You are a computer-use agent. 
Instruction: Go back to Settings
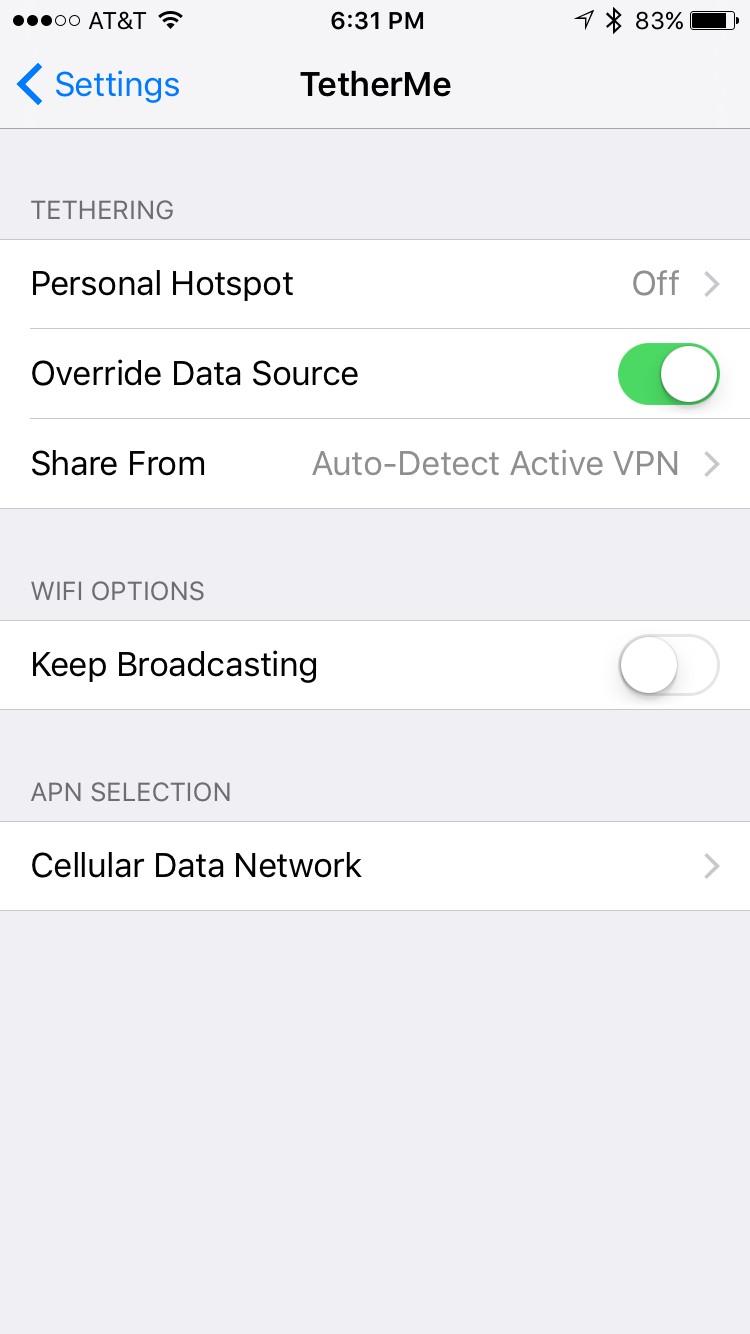click(98, 85)
